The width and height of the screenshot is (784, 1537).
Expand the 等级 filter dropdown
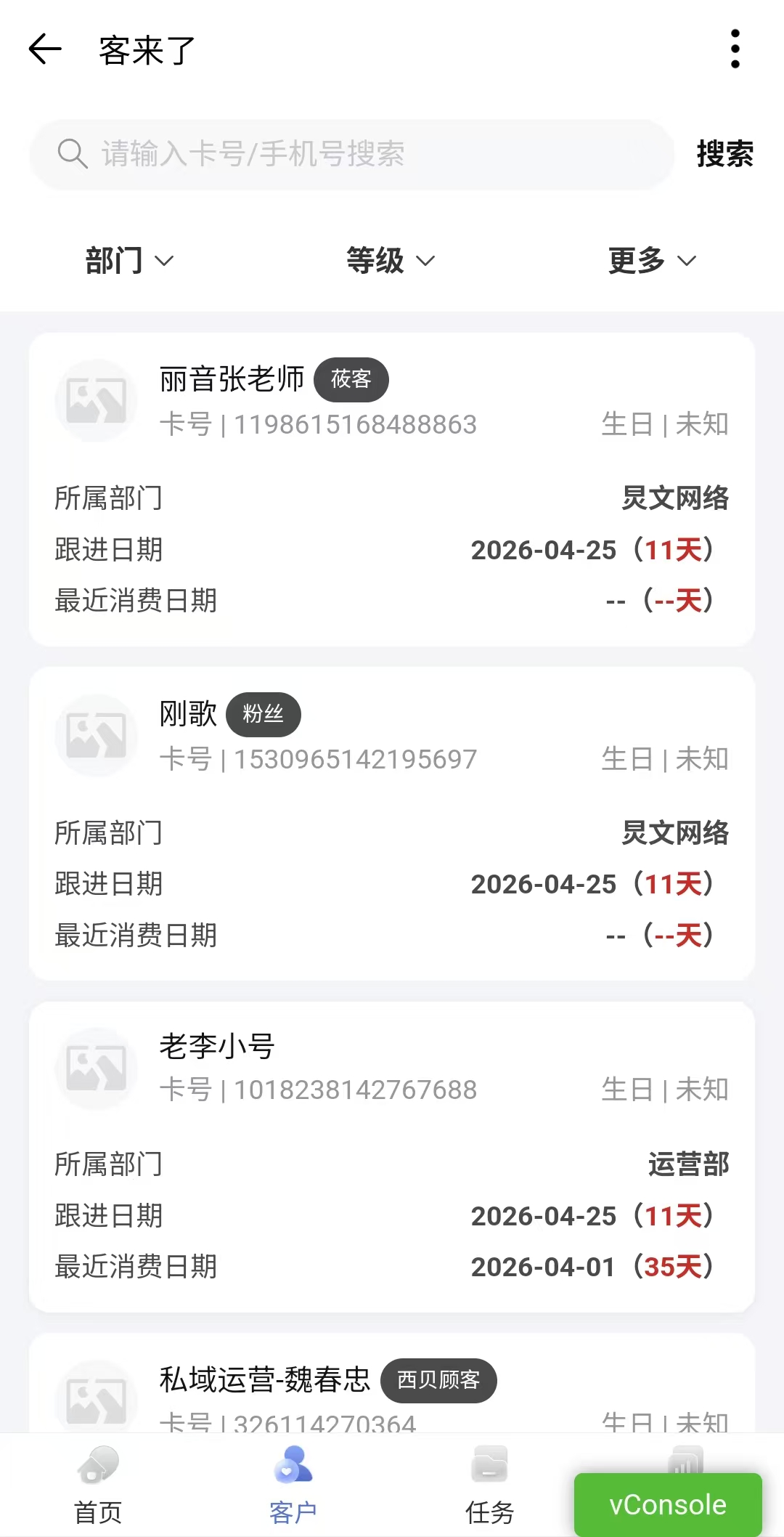391,260
